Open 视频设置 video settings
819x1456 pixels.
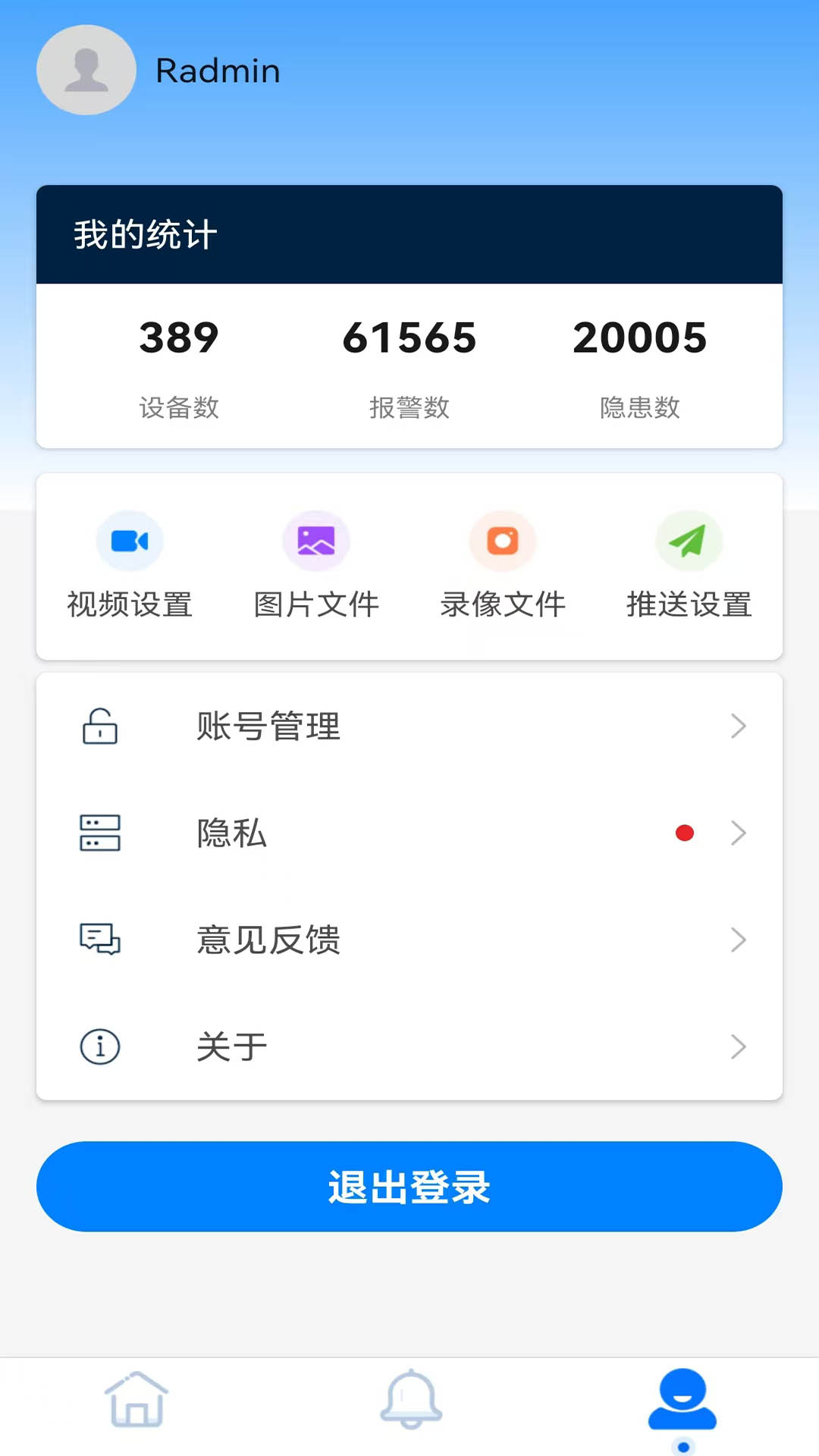(130, 565)
